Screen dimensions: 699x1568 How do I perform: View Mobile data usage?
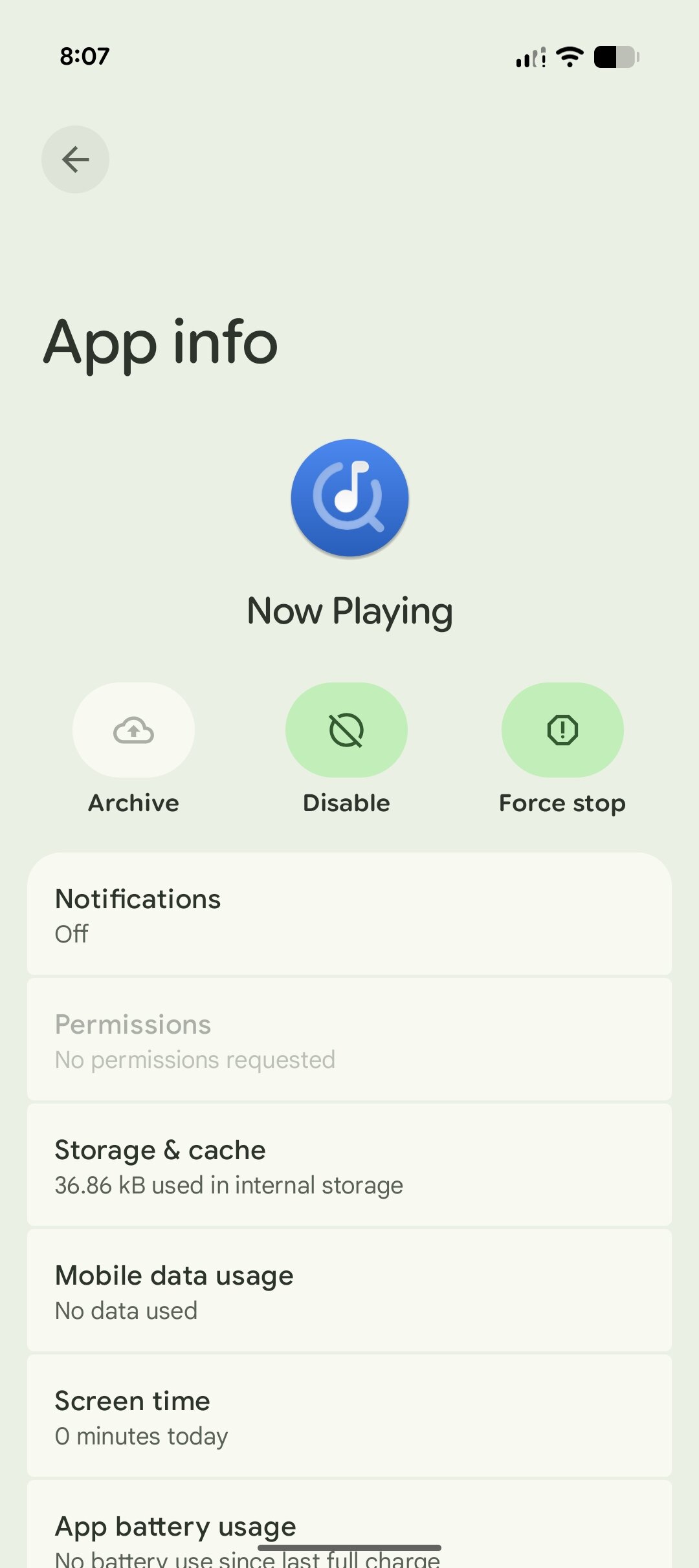349,1290
